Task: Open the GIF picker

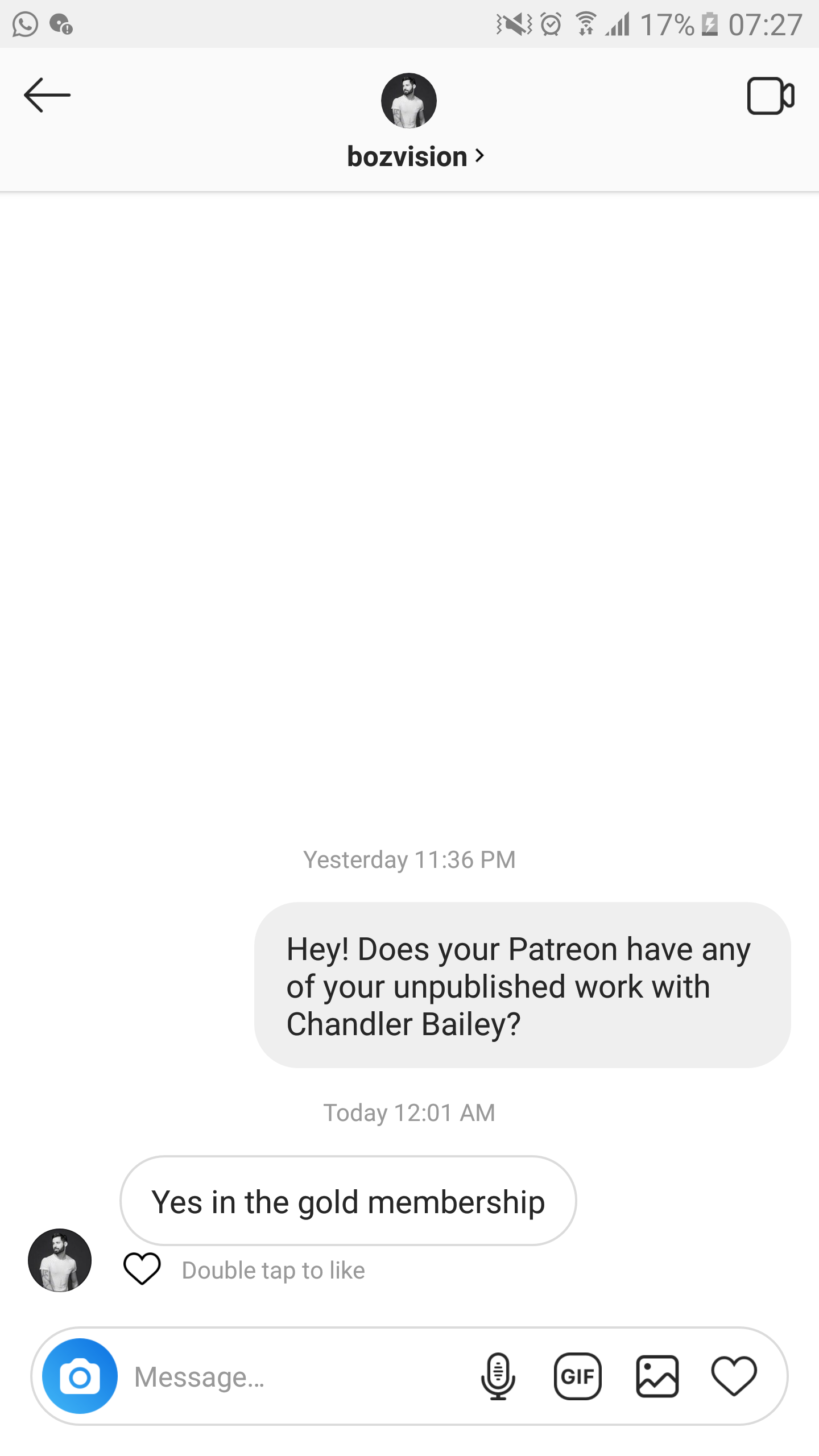Action: pos(577,1376)
